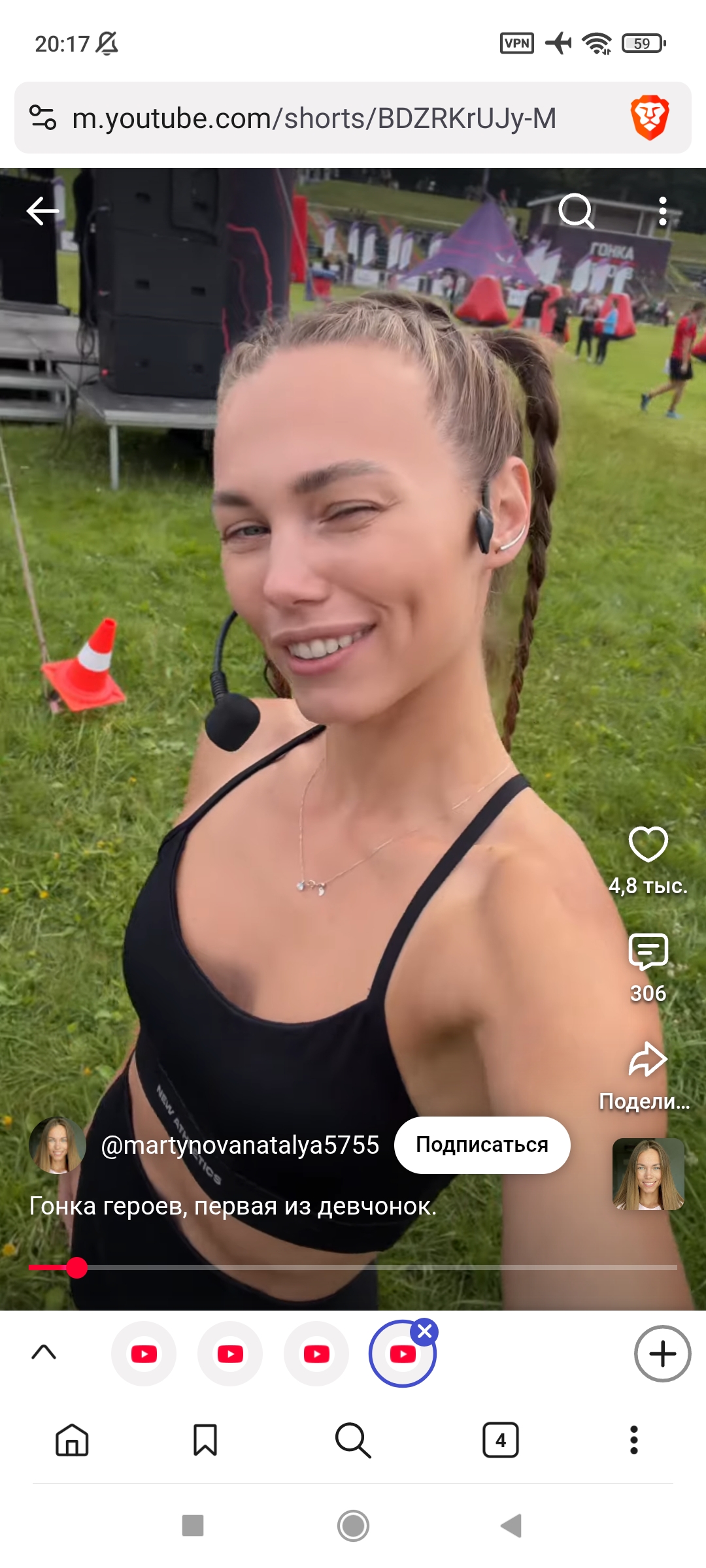Close the active YouTube tab
The height and width of the screenshot is (1568, 706).
[x=424, y=1331]
